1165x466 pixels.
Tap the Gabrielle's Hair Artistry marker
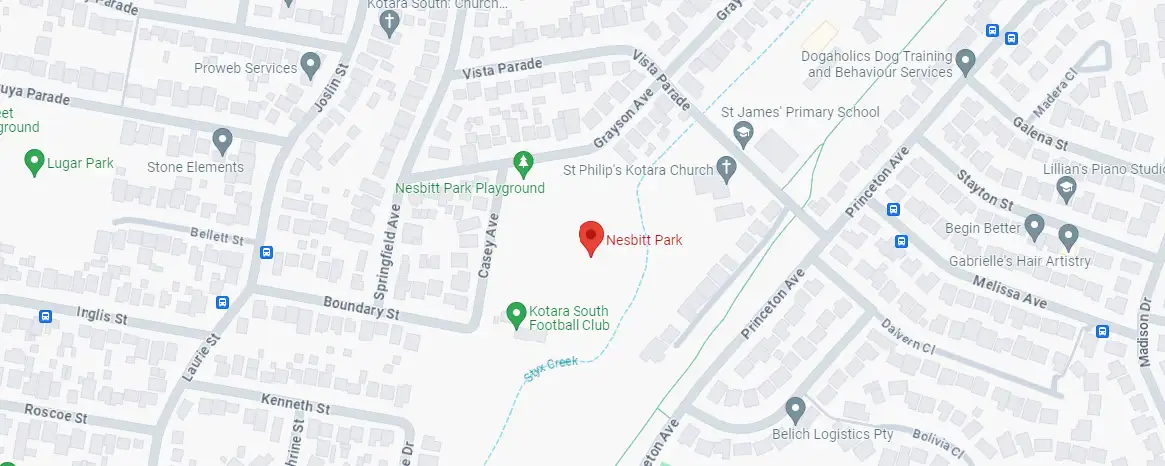1068,236
